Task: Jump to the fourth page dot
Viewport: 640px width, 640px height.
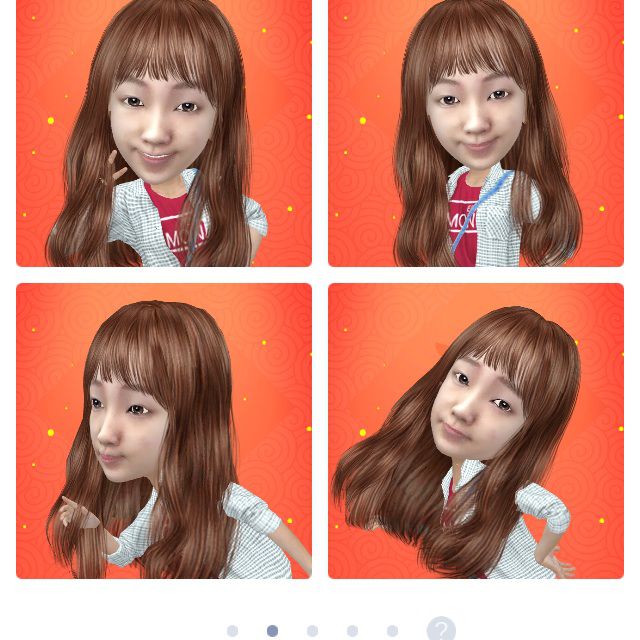Action: (x=353, y=631)
